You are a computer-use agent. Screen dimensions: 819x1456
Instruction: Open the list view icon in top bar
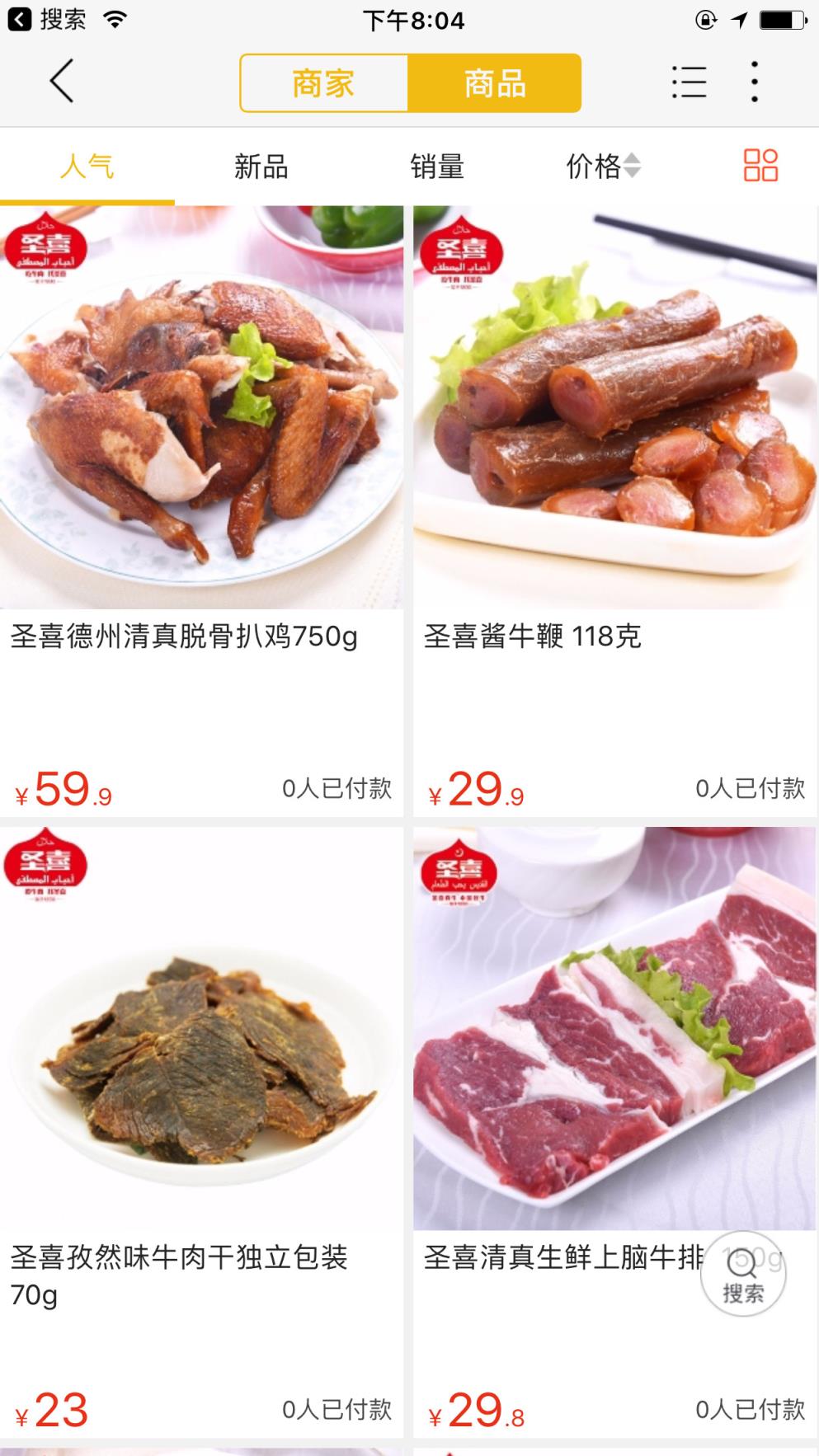coord(690,82)
